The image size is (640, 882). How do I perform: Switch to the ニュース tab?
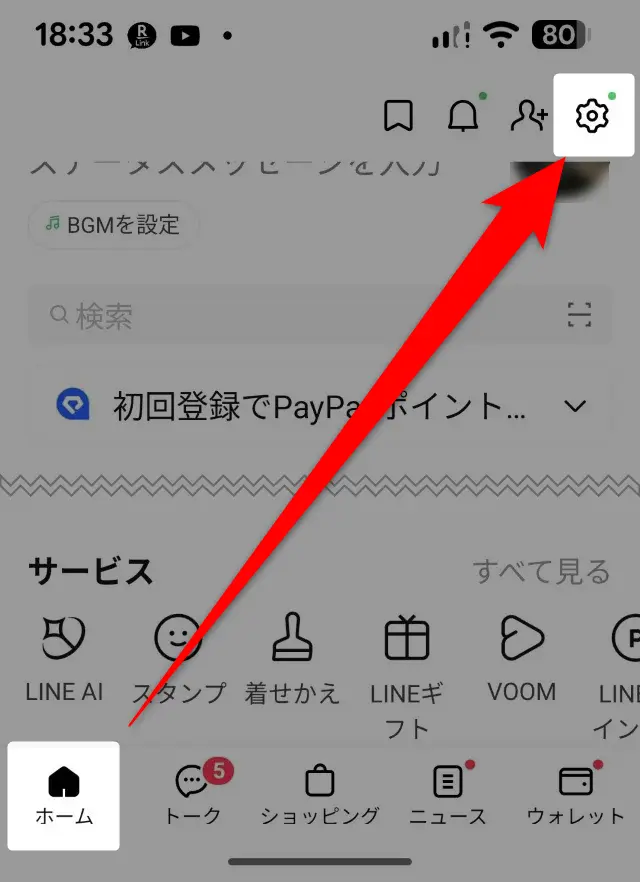click(448, 796)
